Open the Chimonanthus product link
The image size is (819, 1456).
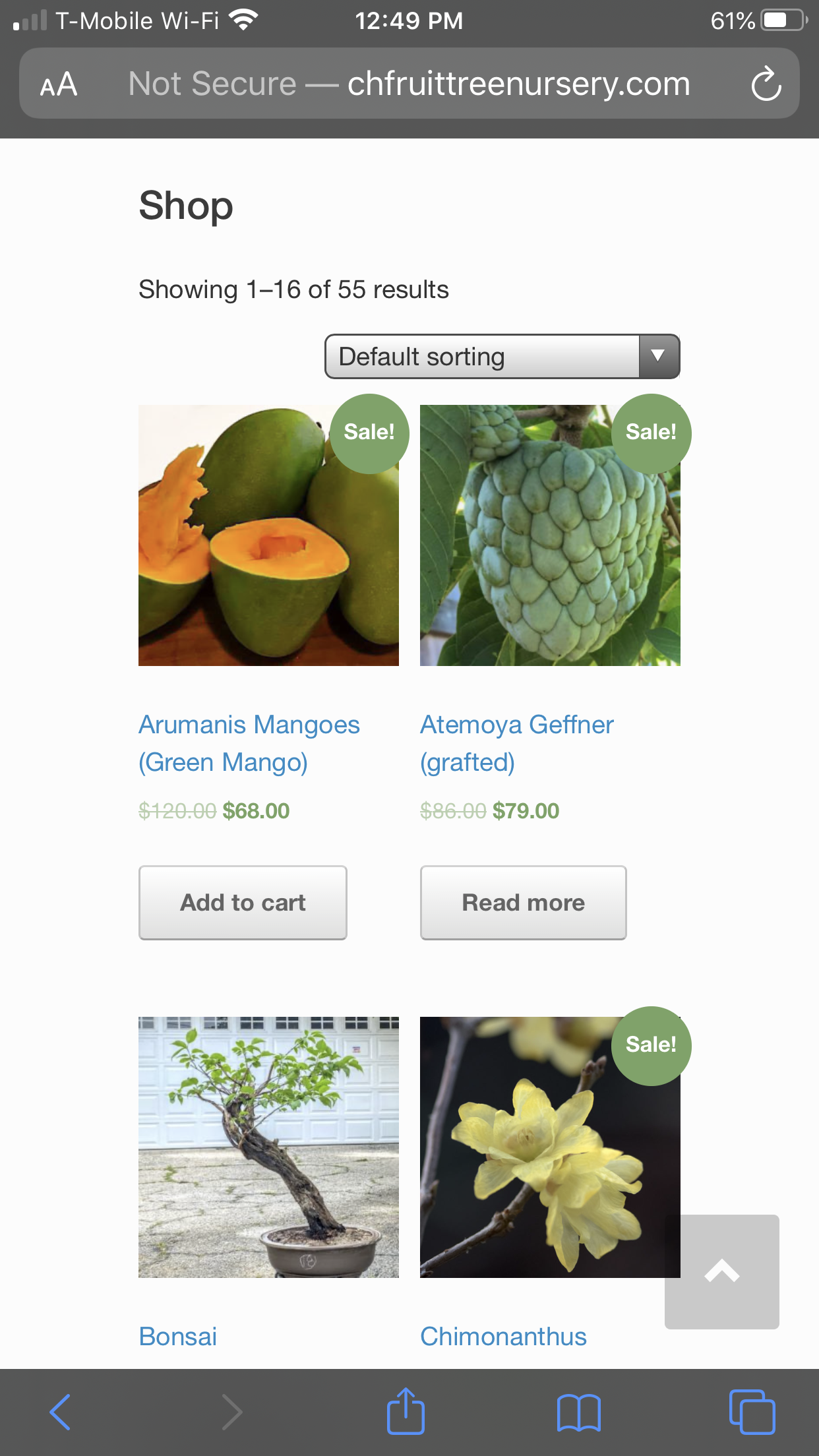click(503, 1337)
